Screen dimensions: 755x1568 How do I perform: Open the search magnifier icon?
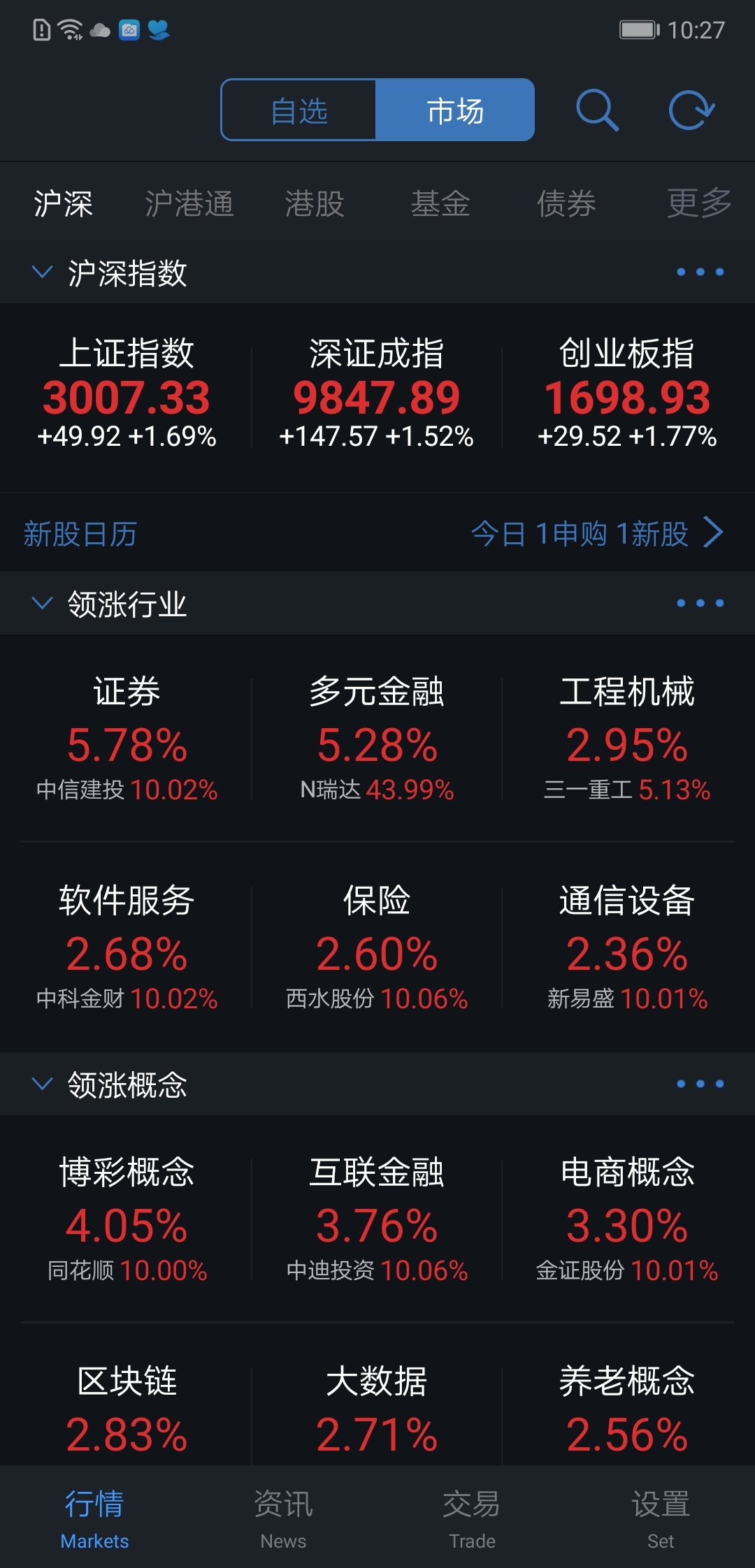[597, 110]
